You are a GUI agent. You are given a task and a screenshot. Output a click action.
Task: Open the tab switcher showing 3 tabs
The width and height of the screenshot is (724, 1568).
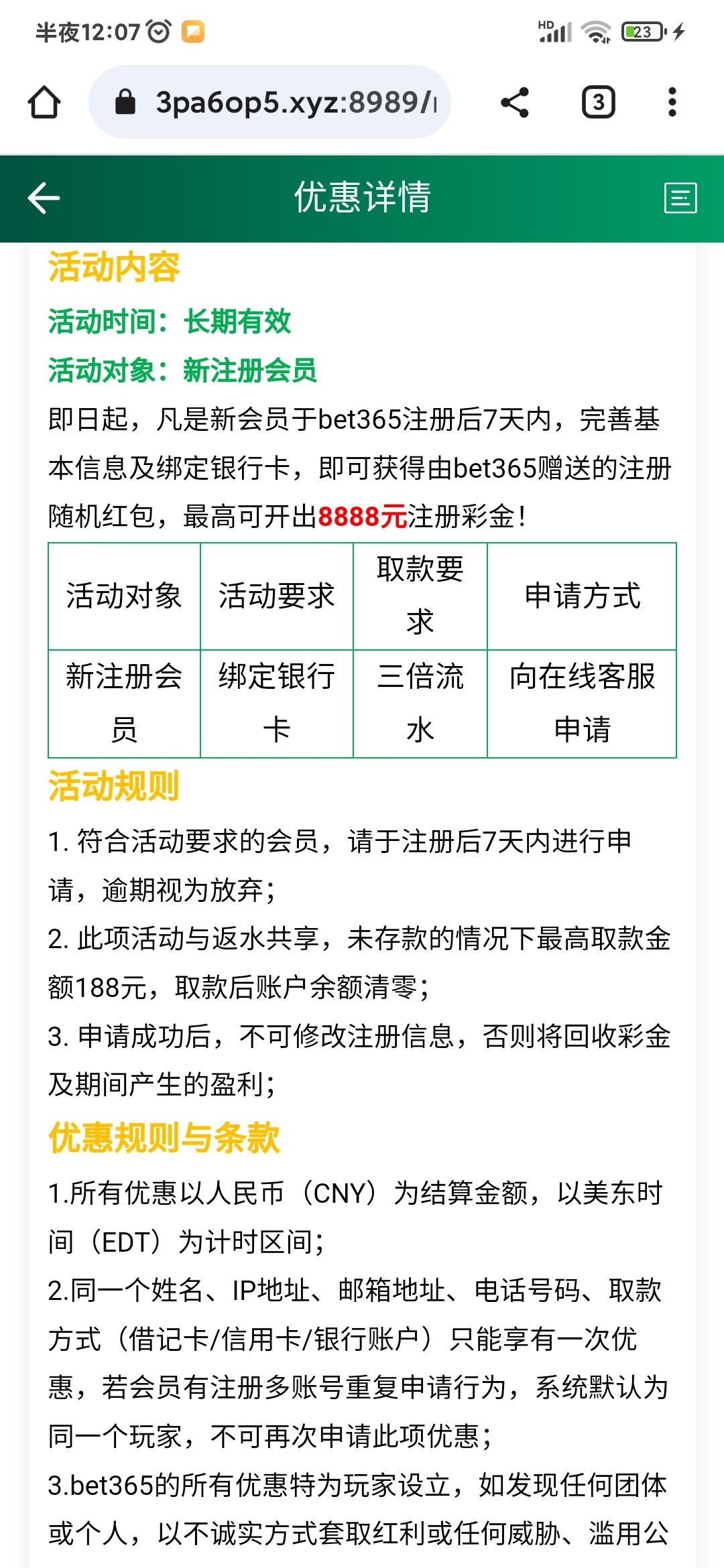coord(598,103)
